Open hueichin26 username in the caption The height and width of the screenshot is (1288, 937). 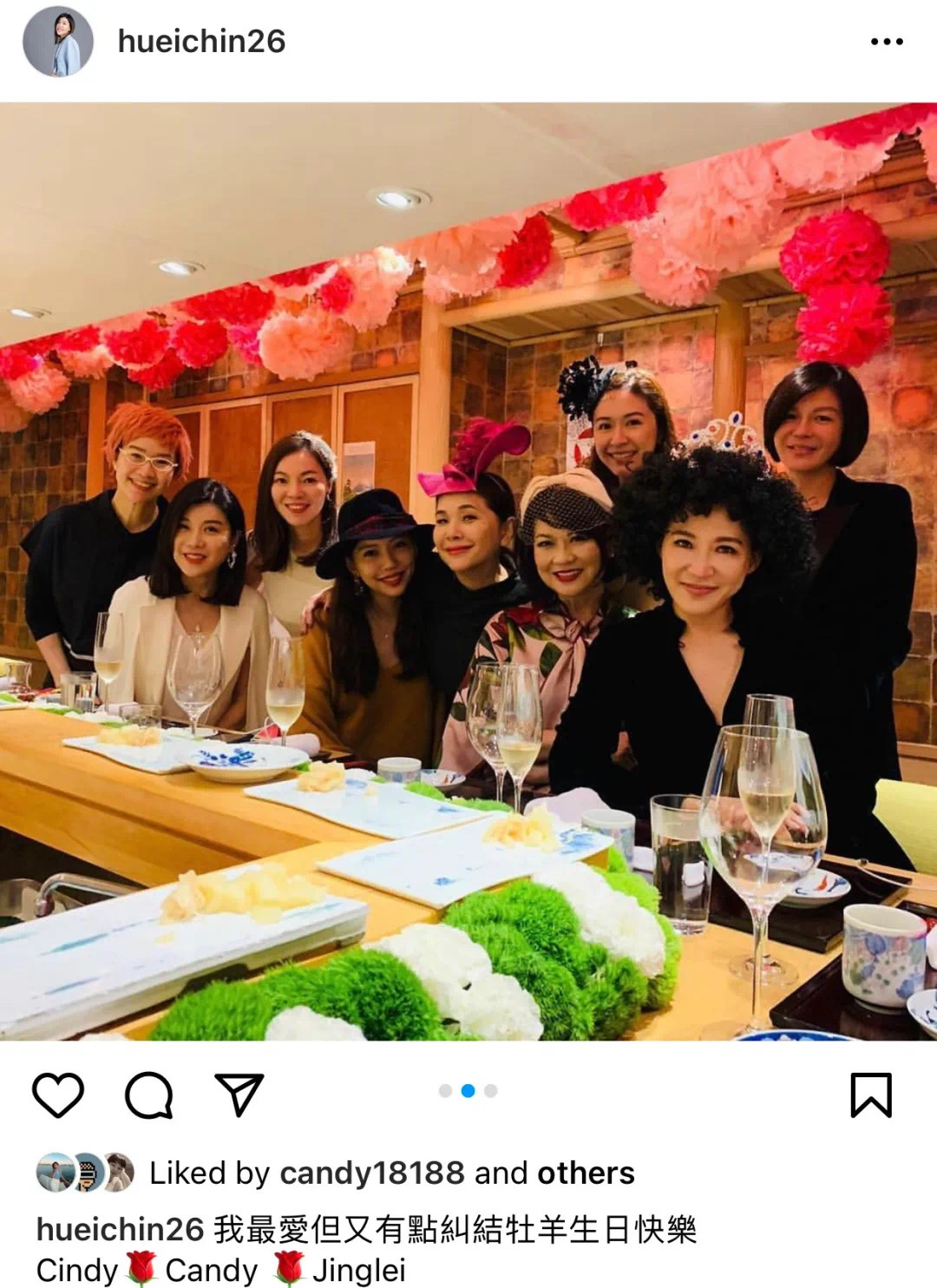click(120, 1229)
